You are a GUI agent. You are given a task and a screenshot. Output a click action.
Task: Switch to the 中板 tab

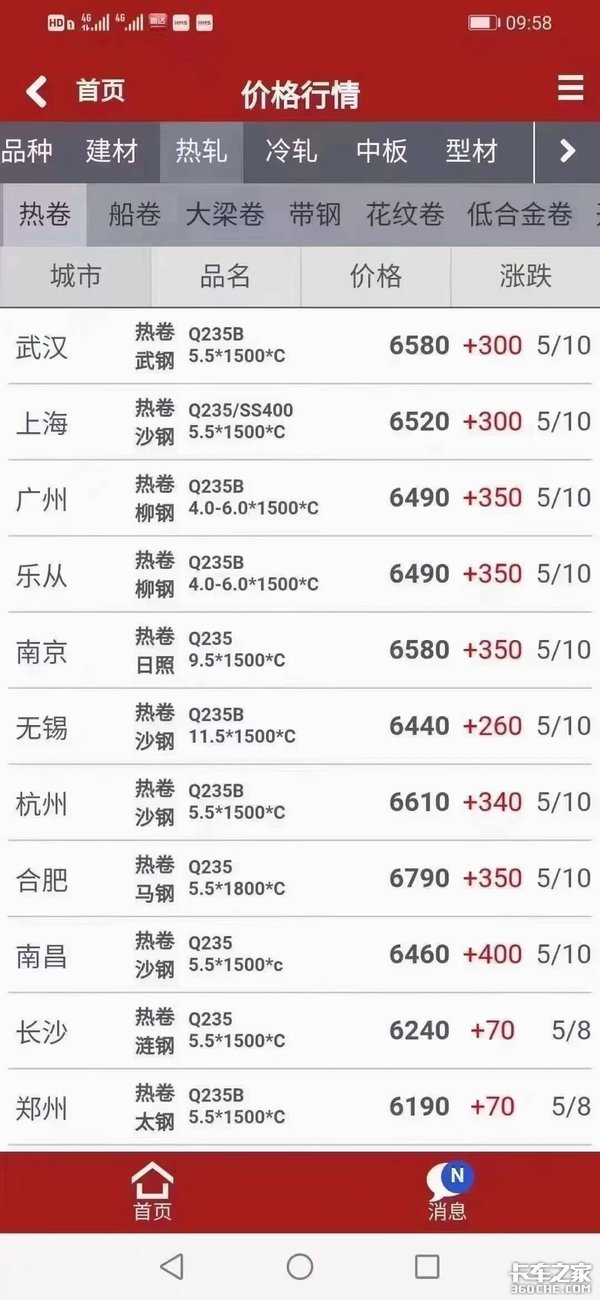(x=381, y=151)
